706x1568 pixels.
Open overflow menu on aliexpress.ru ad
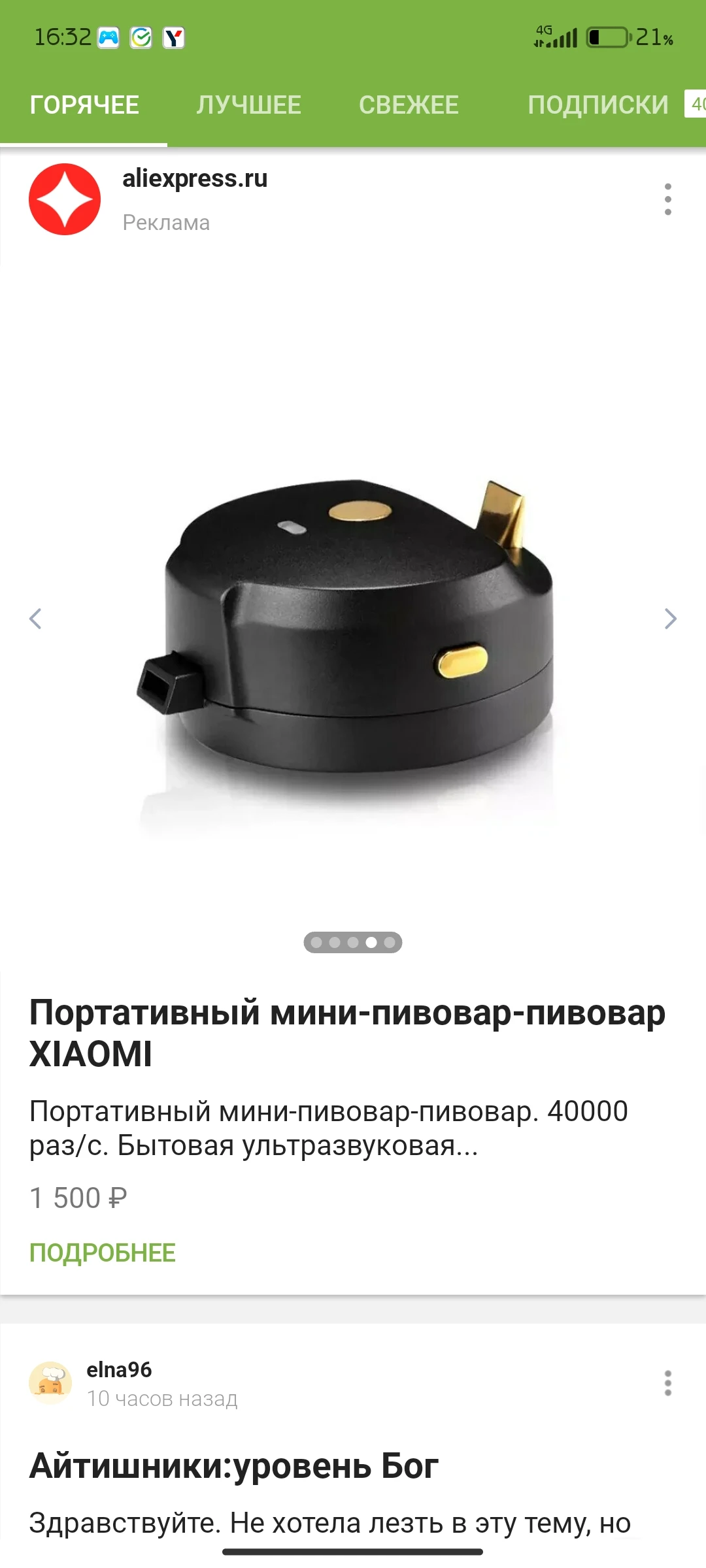(x=667, y=199)
